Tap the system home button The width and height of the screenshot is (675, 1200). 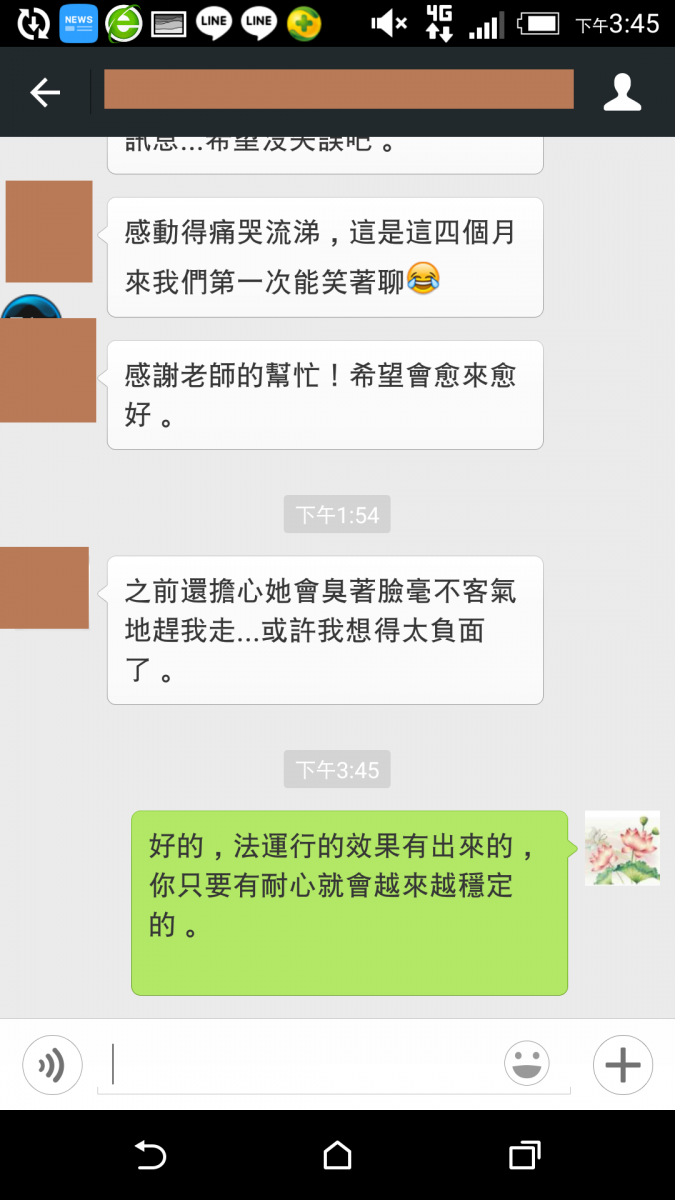(x=338, y=1156)
